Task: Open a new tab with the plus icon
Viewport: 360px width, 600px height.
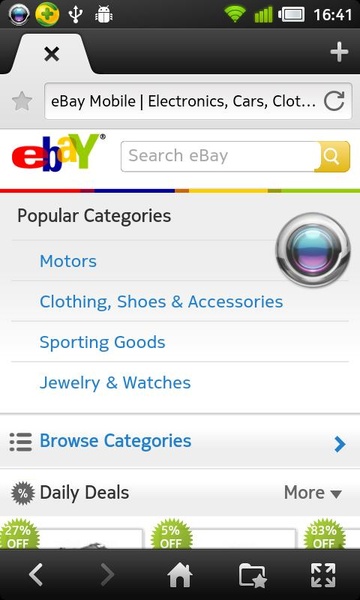Action: click(x=339, y=52)
